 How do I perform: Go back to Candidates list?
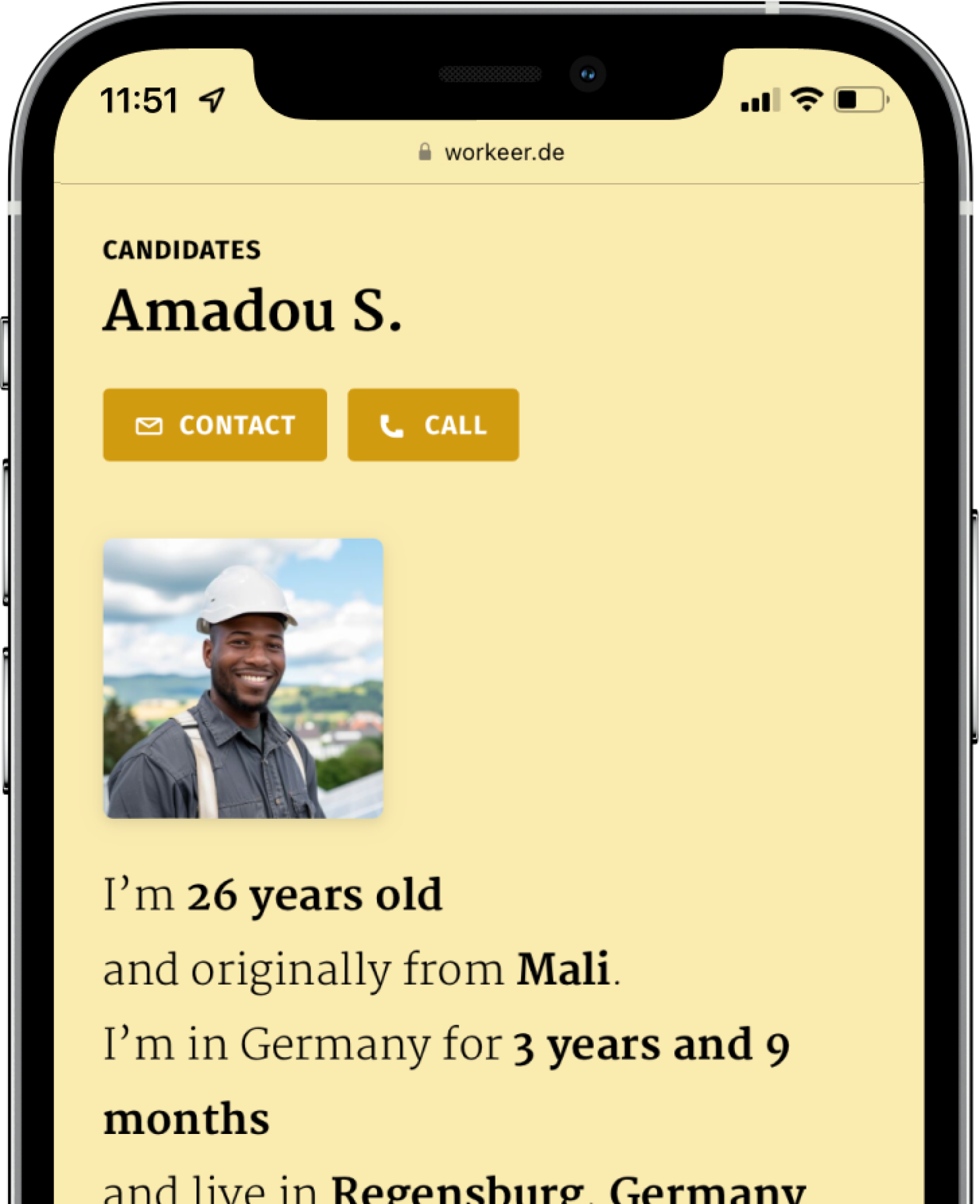(182, 250)
